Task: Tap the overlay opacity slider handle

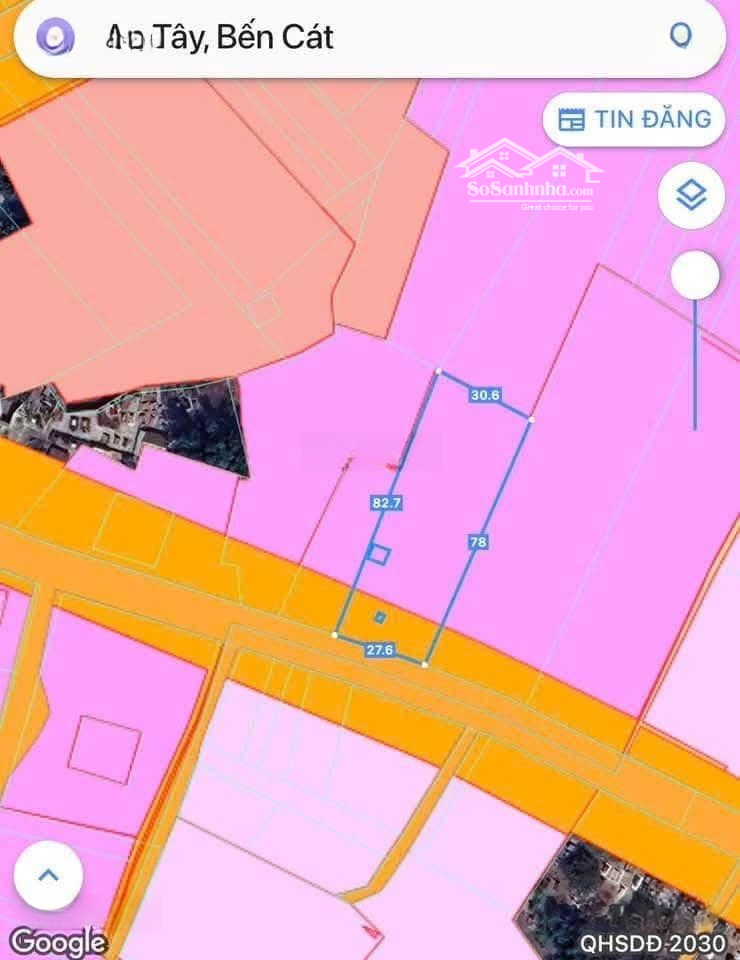Action: click(x=694, y=276)
